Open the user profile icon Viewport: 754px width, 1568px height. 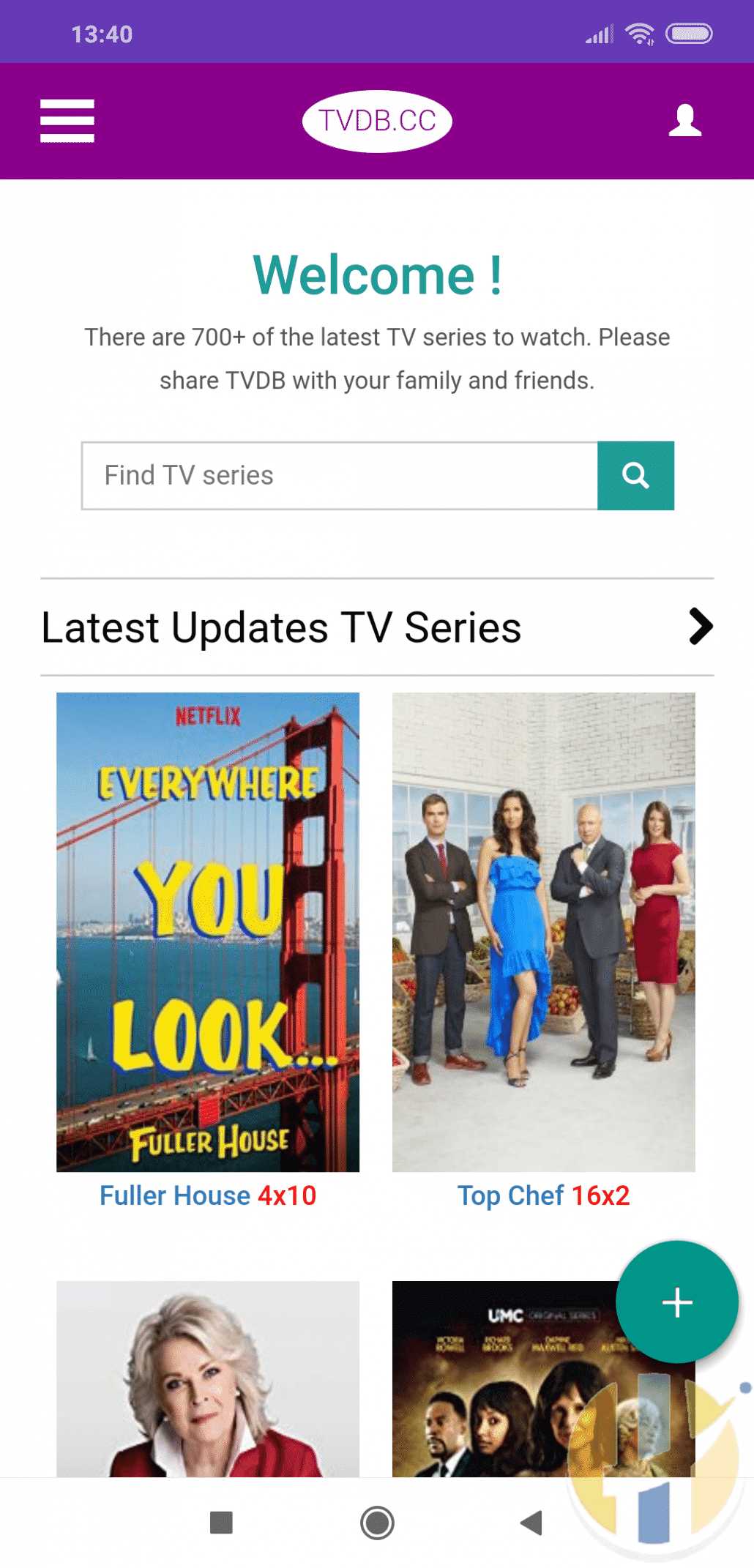point(685,121)
